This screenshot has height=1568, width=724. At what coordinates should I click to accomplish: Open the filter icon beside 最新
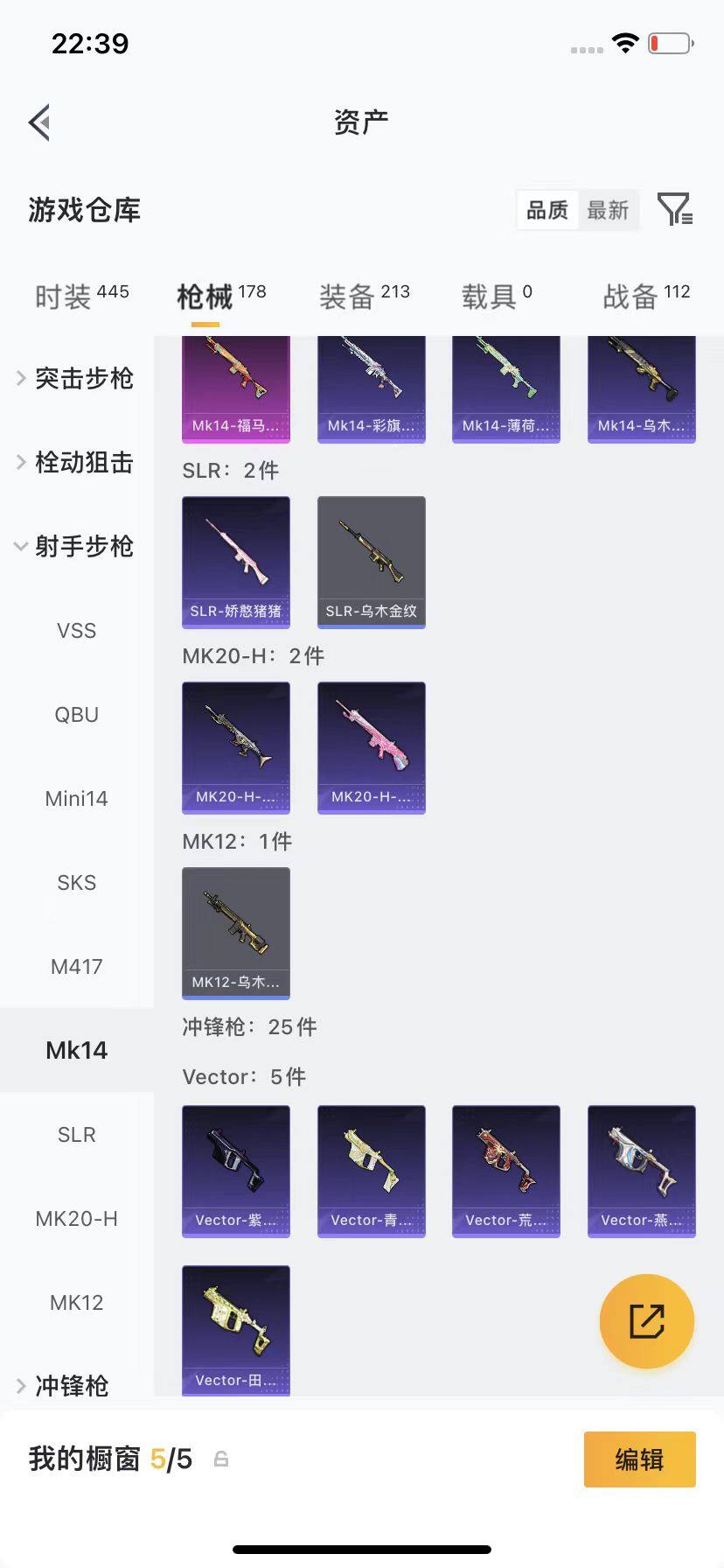(x=675, y=210)
